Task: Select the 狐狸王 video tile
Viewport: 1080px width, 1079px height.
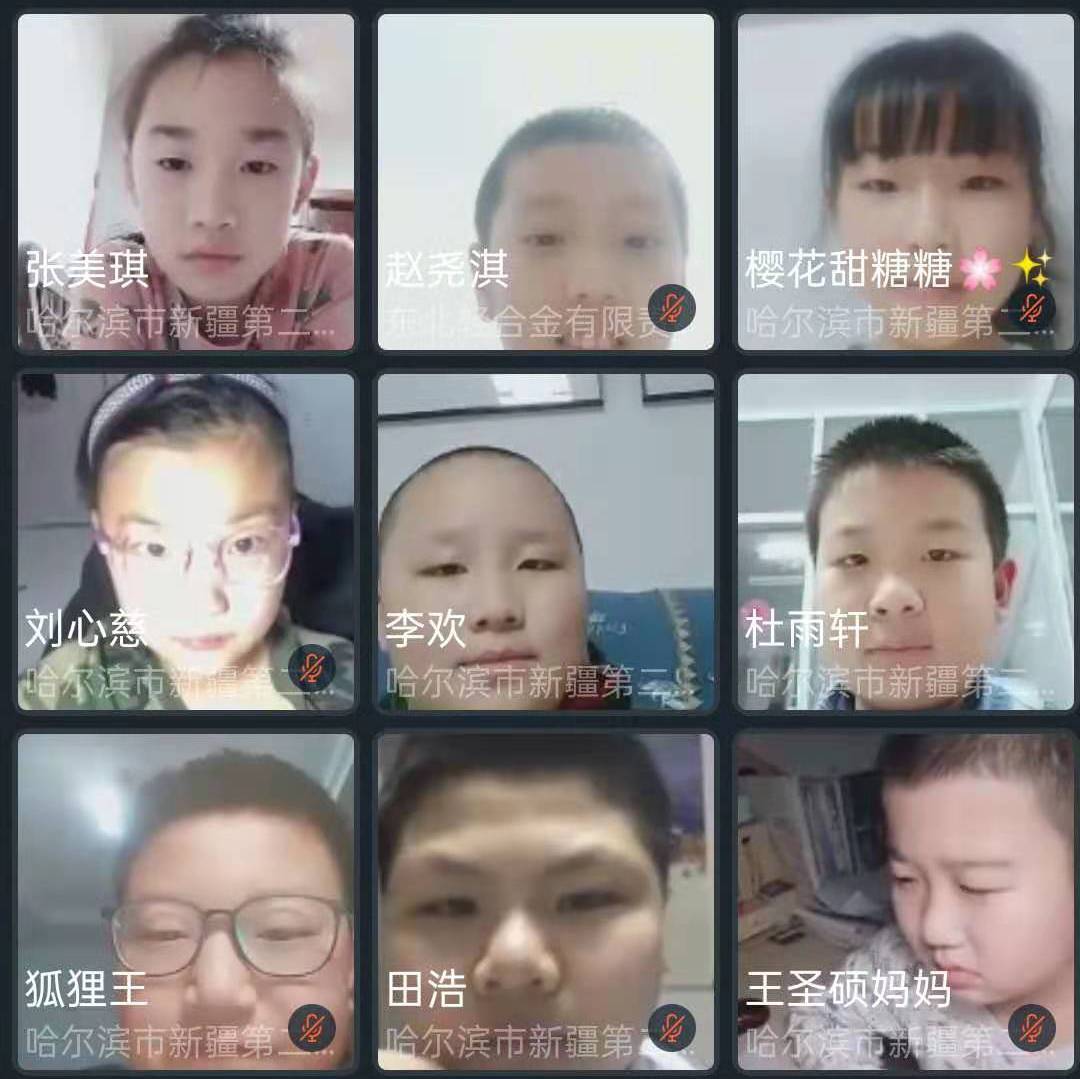Action: 186,902
